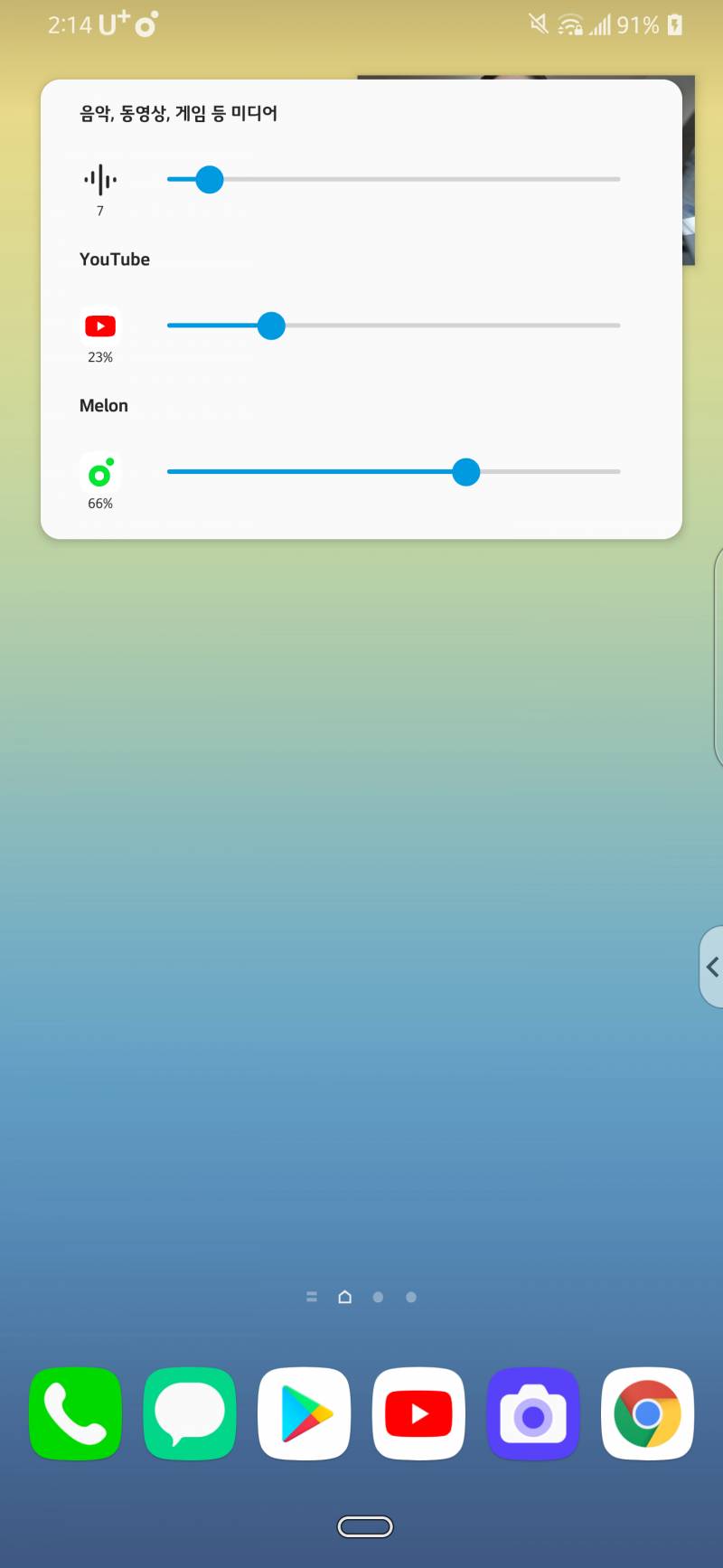The image size is (723, 1568).
Task: Tap the home navigation pill
Action: click(x=365, y=1527)
